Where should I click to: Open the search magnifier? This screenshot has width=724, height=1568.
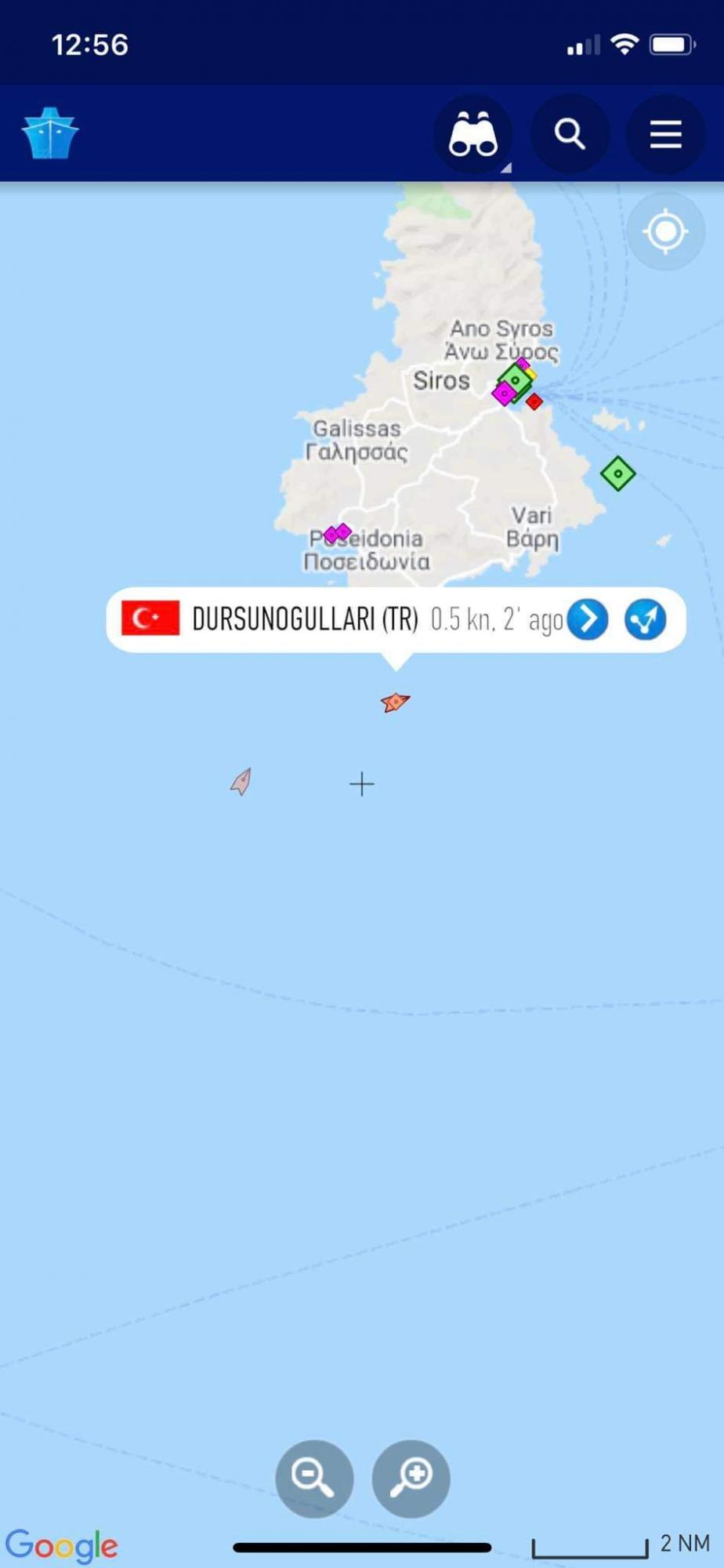click(x=570, y=135)
